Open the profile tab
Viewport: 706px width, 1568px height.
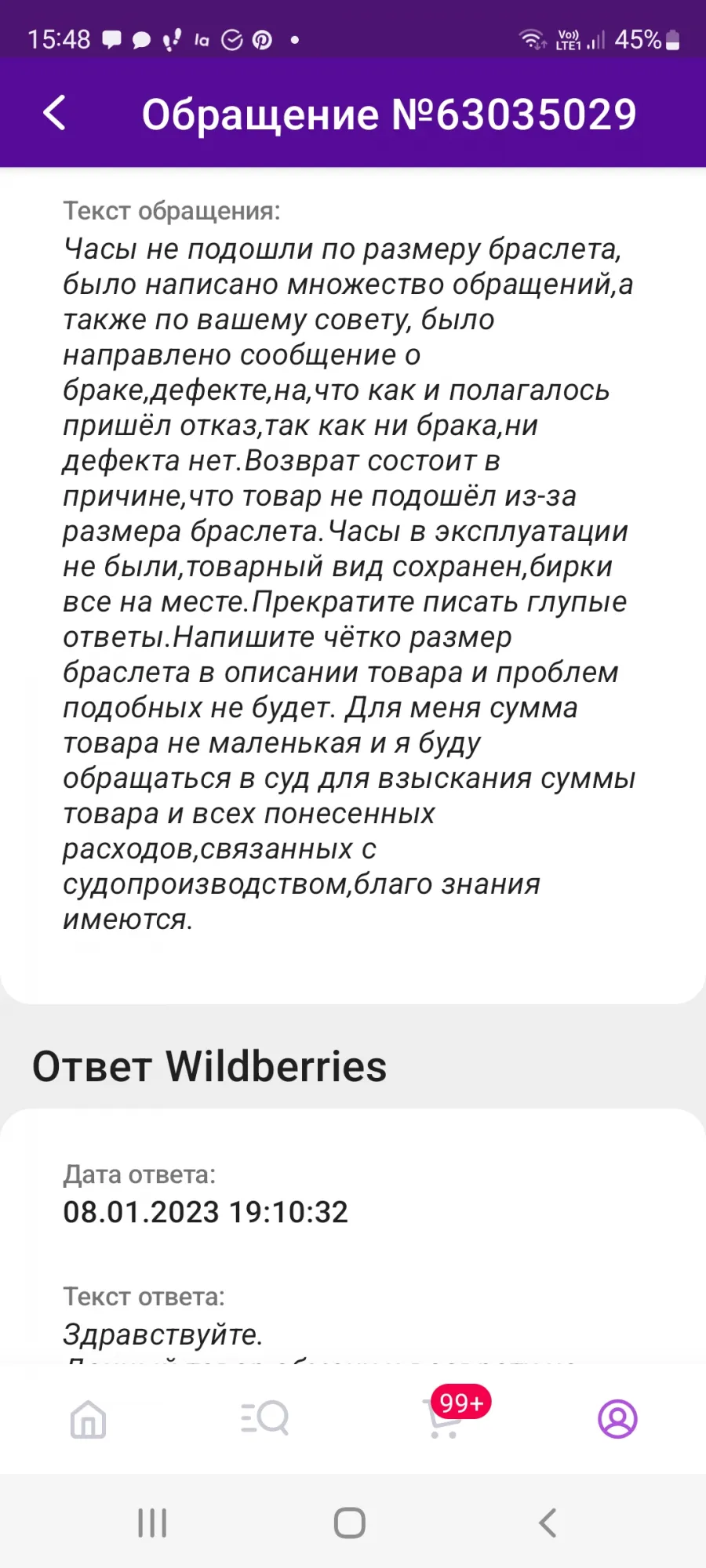(617, 1419)
